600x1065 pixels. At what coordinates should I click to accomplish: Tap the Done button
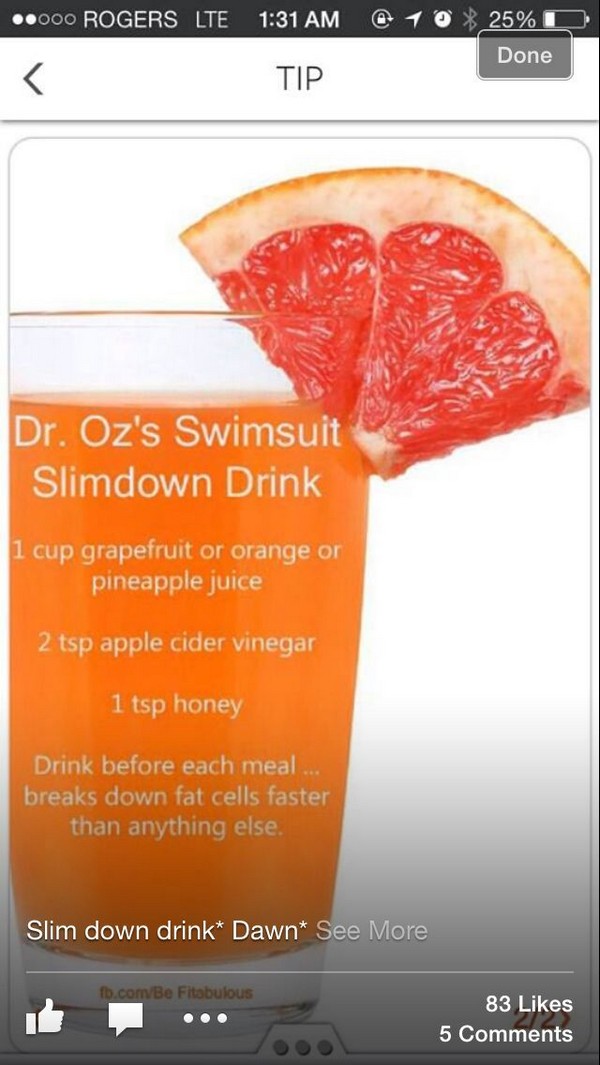coord(524,55)
